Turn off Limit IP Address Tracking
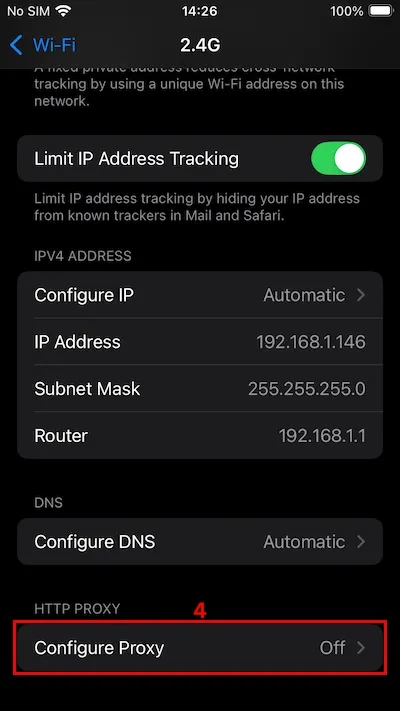Viewport: 400px width, 711px height. coord(338,158)
